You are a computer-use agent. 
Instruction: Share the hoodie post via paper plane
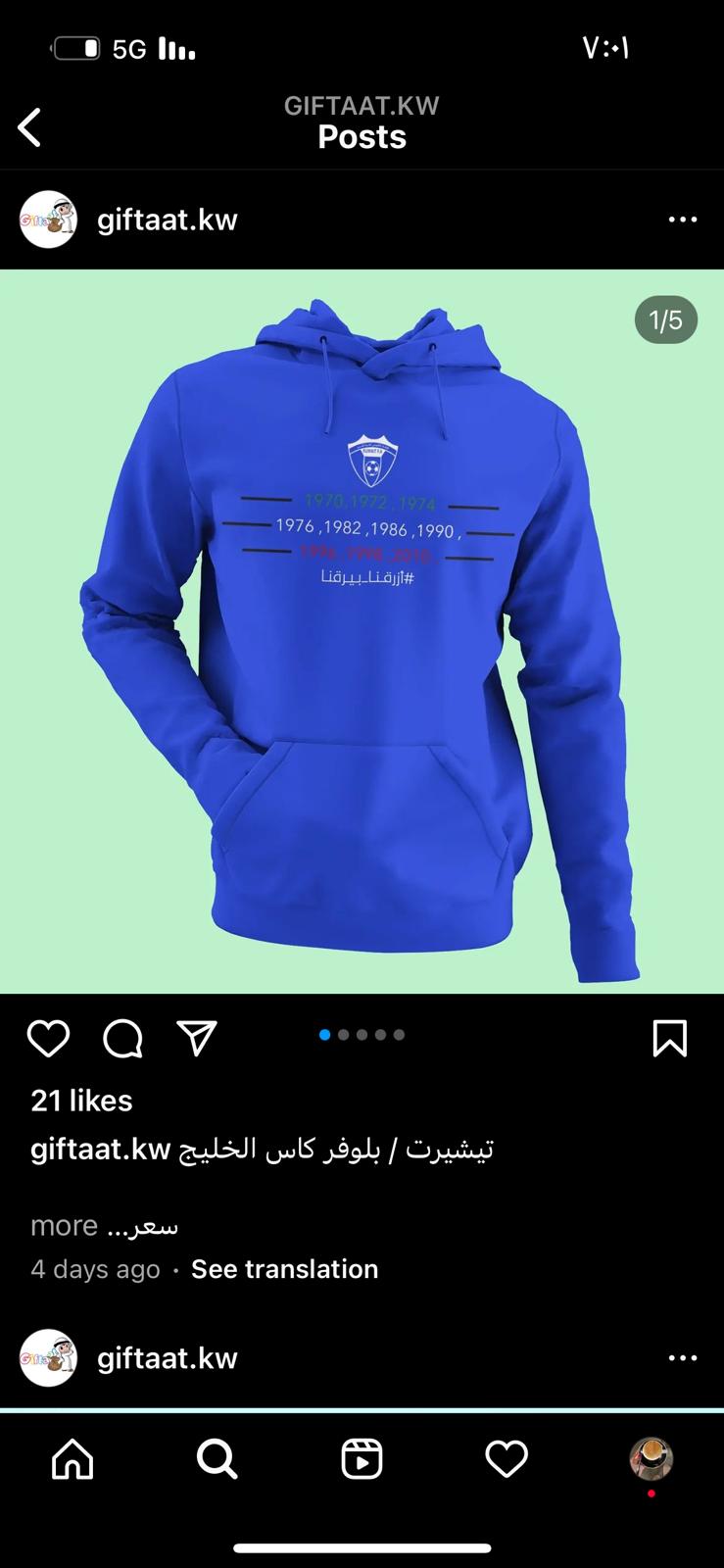(197, 1038)
